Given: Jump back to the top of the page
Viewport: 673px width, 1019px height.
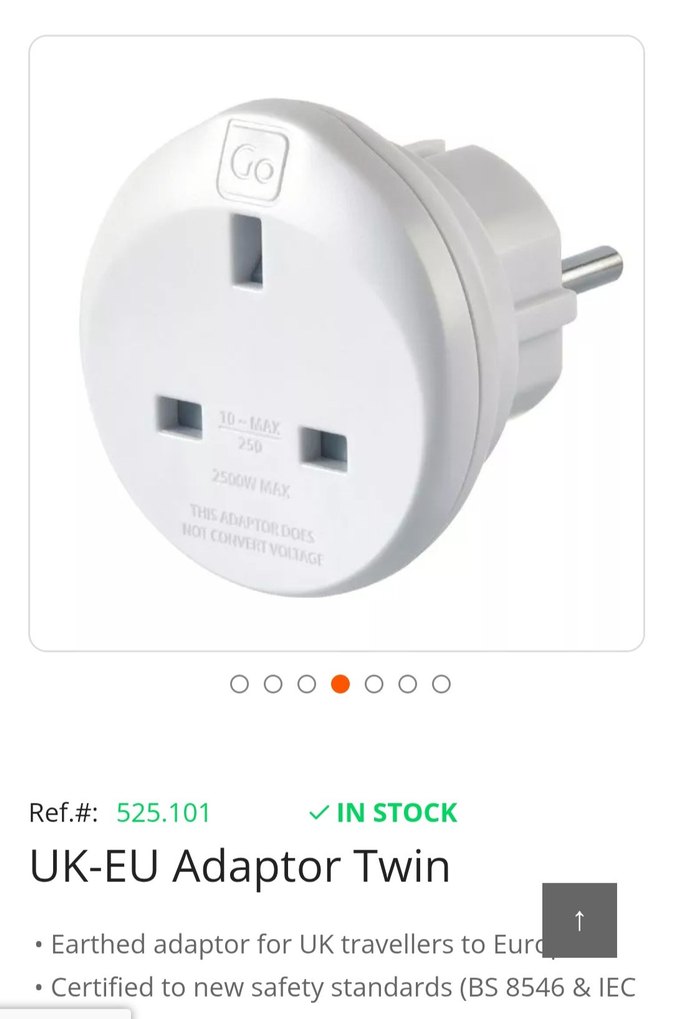Looking at the screenshot, I should pyautogui.click(x=579, y=920).
